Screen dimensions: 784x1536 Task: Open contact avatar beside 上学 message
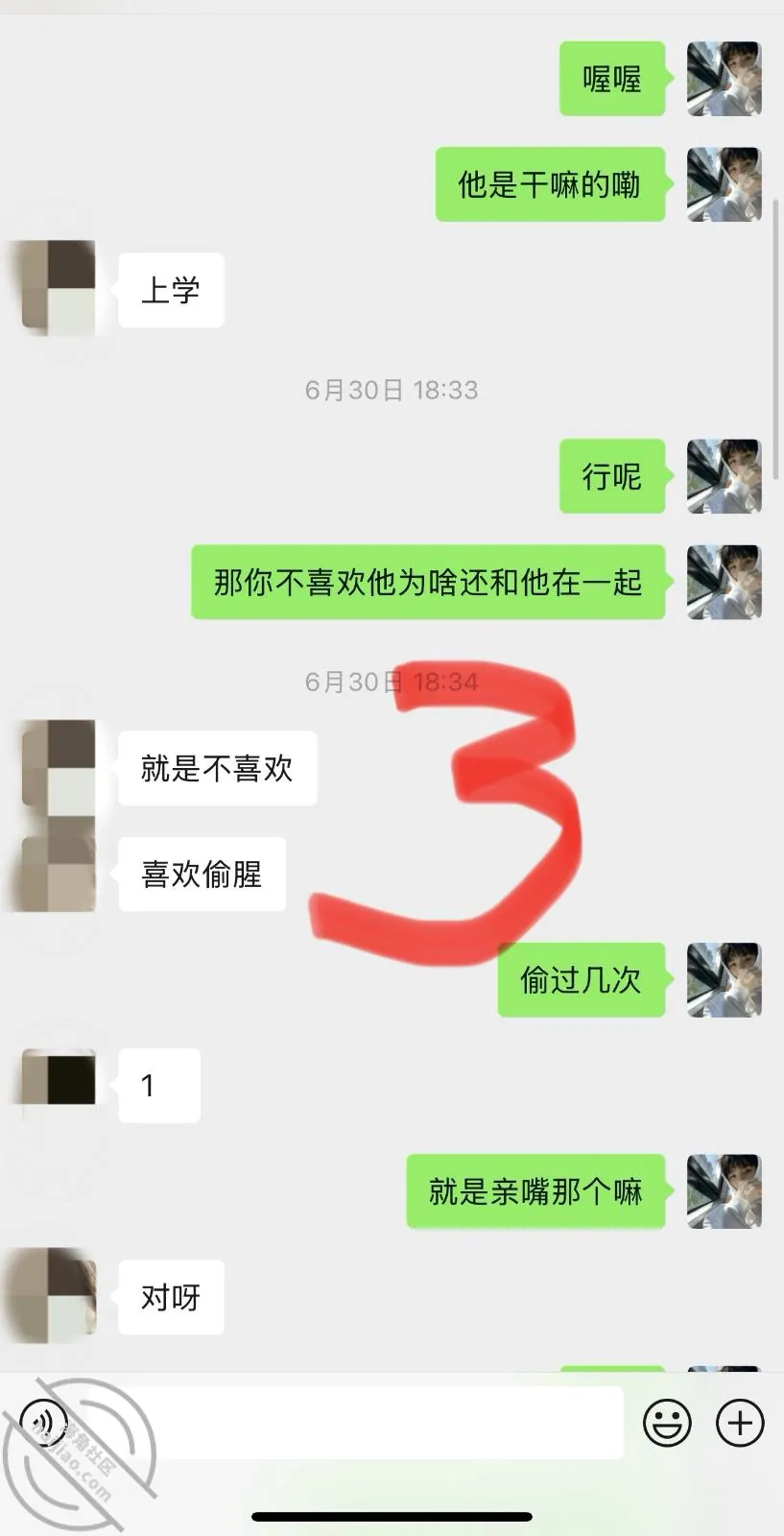59,289
